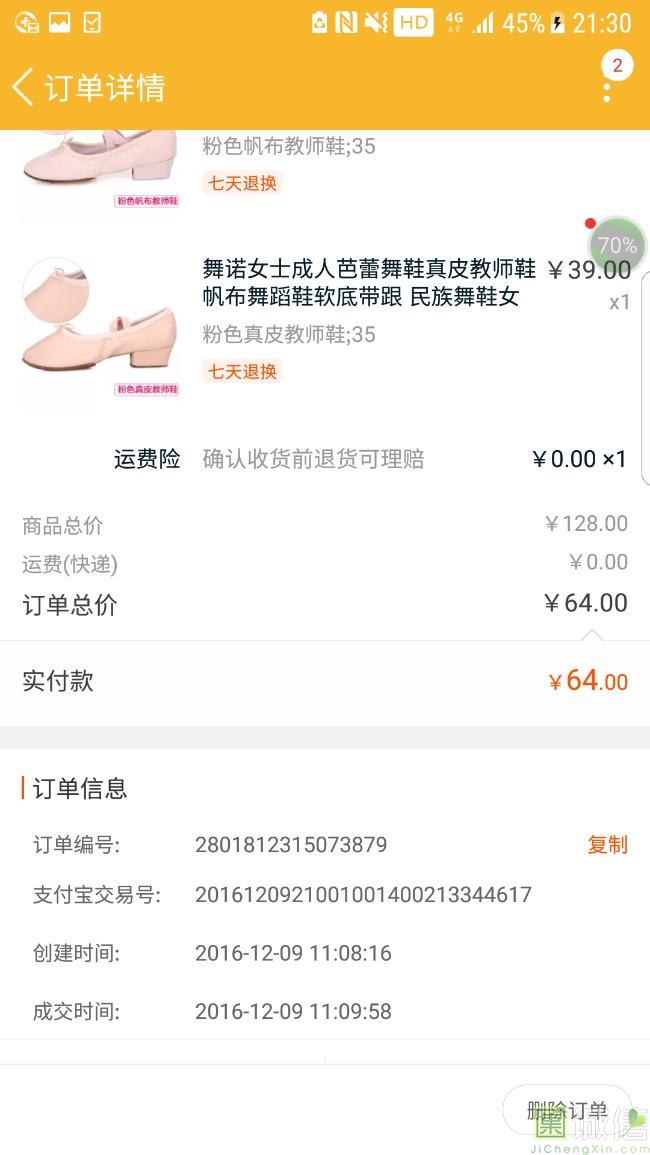Open the 粉色帆布教师鞋 shoe item
The height and width of the screenshot is (1155, 650).
pos(290,147)
